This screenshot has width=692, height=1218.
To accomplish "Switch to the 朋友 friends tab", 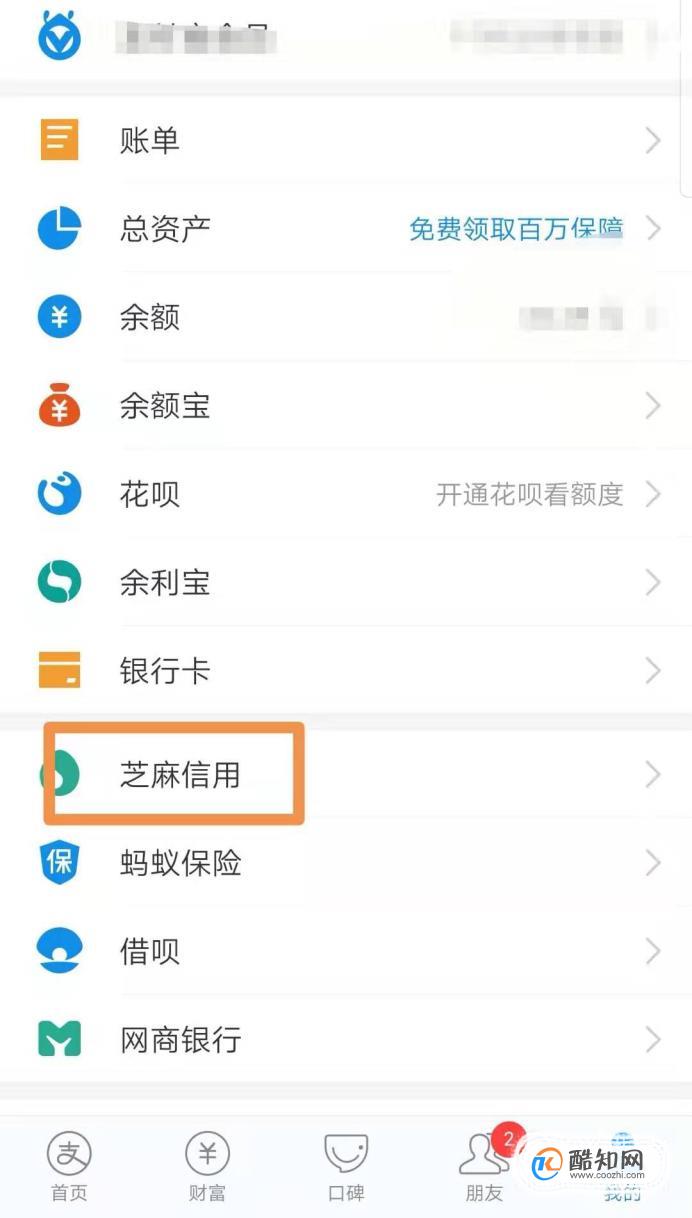I will (485, 1167).
